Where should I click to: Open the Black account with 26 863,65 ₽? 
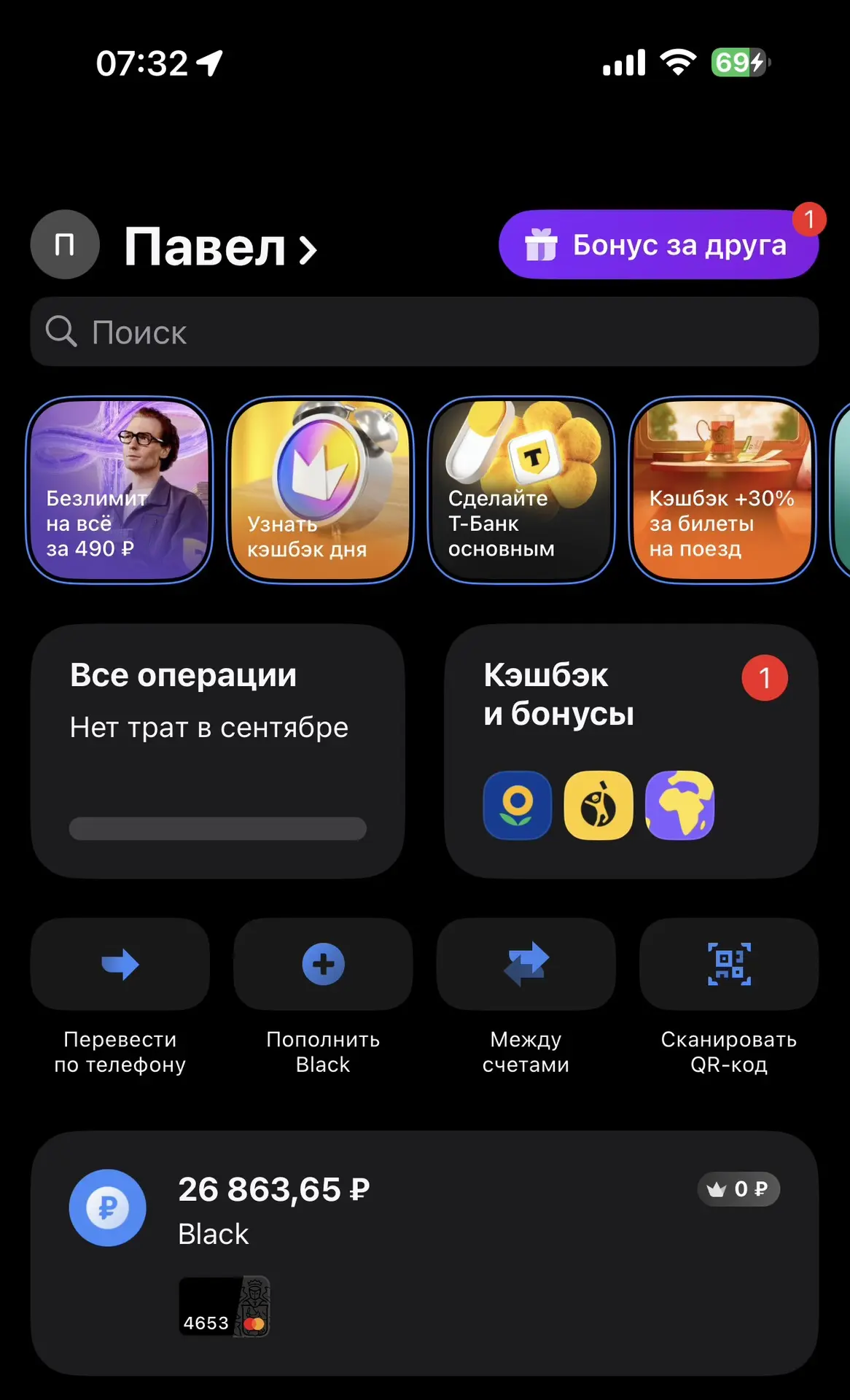(424, 1253)
